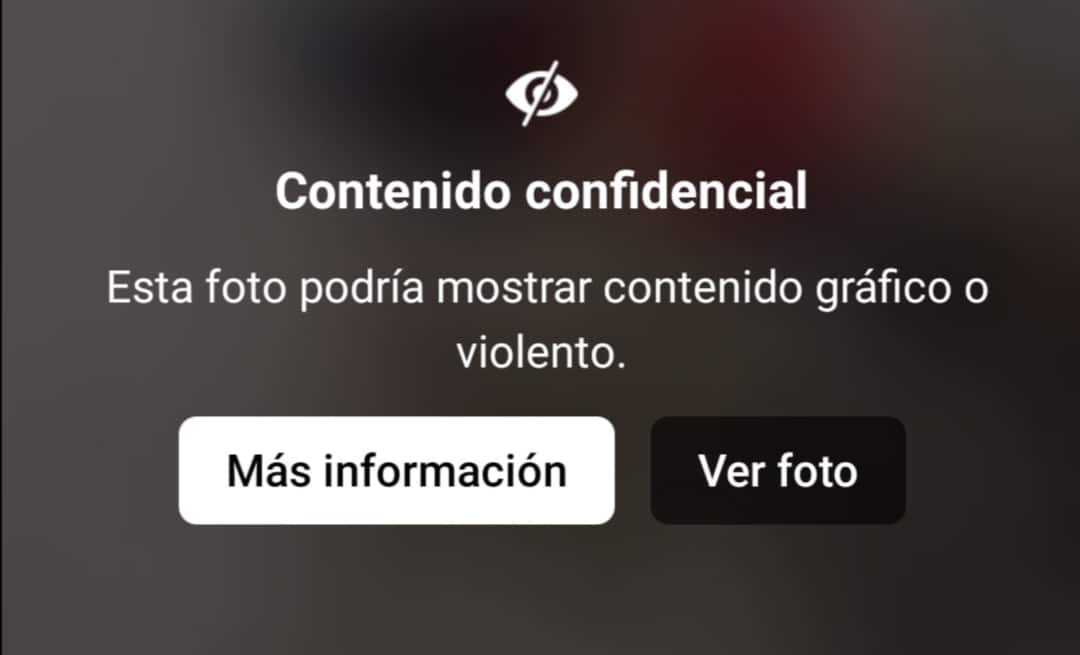1080x655 pixels.
Task: Open Más información about sensitive content
Action: [396, 470]
